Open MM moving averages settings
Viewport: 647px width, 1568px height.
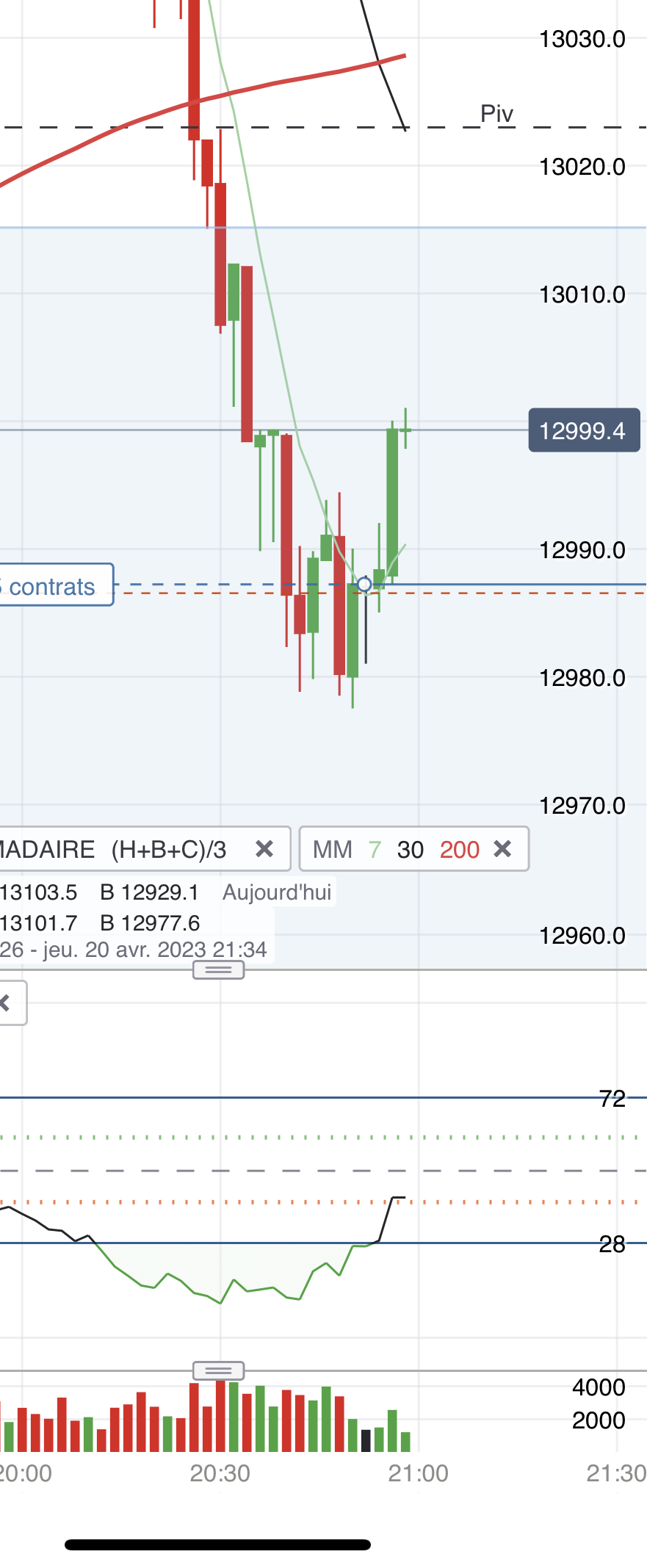point(395,849)
